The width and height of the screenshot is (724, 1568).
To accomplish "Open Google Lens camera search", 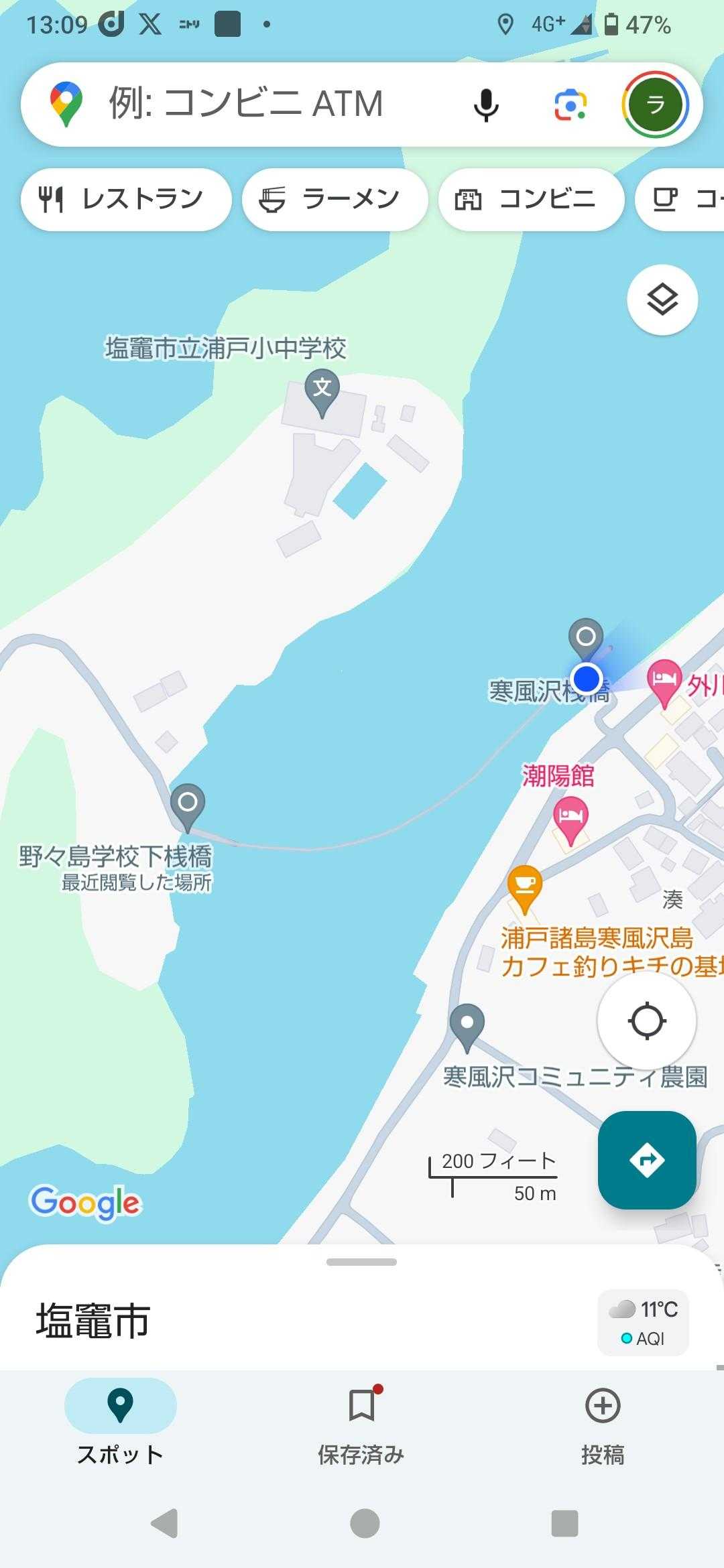I will (x=570, y=105).
